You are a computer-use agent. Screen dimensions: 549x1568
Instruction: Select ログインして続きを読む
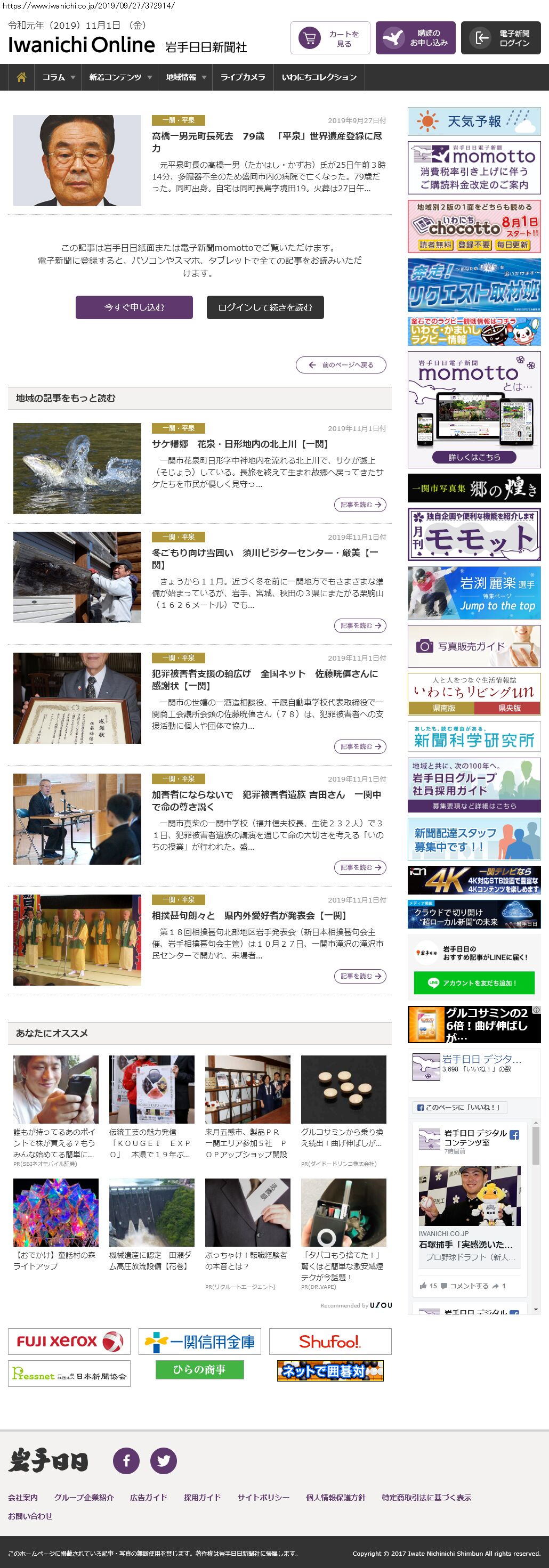(x=265, y=307)
